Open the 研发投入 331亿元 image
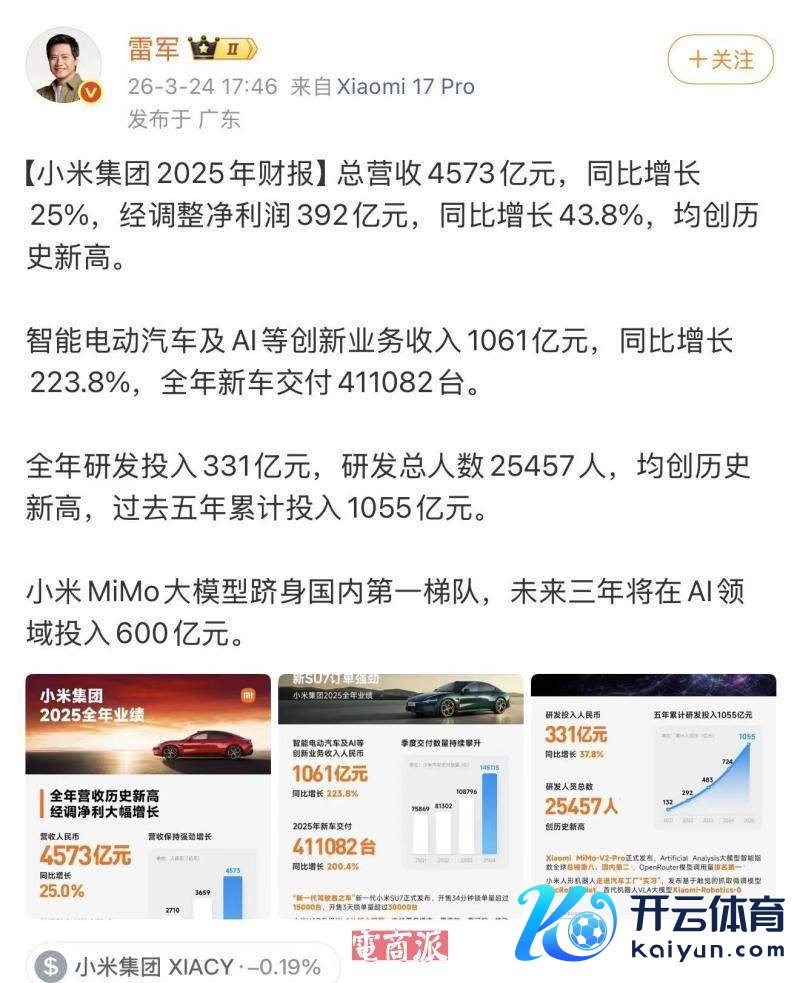 (653, 795)
